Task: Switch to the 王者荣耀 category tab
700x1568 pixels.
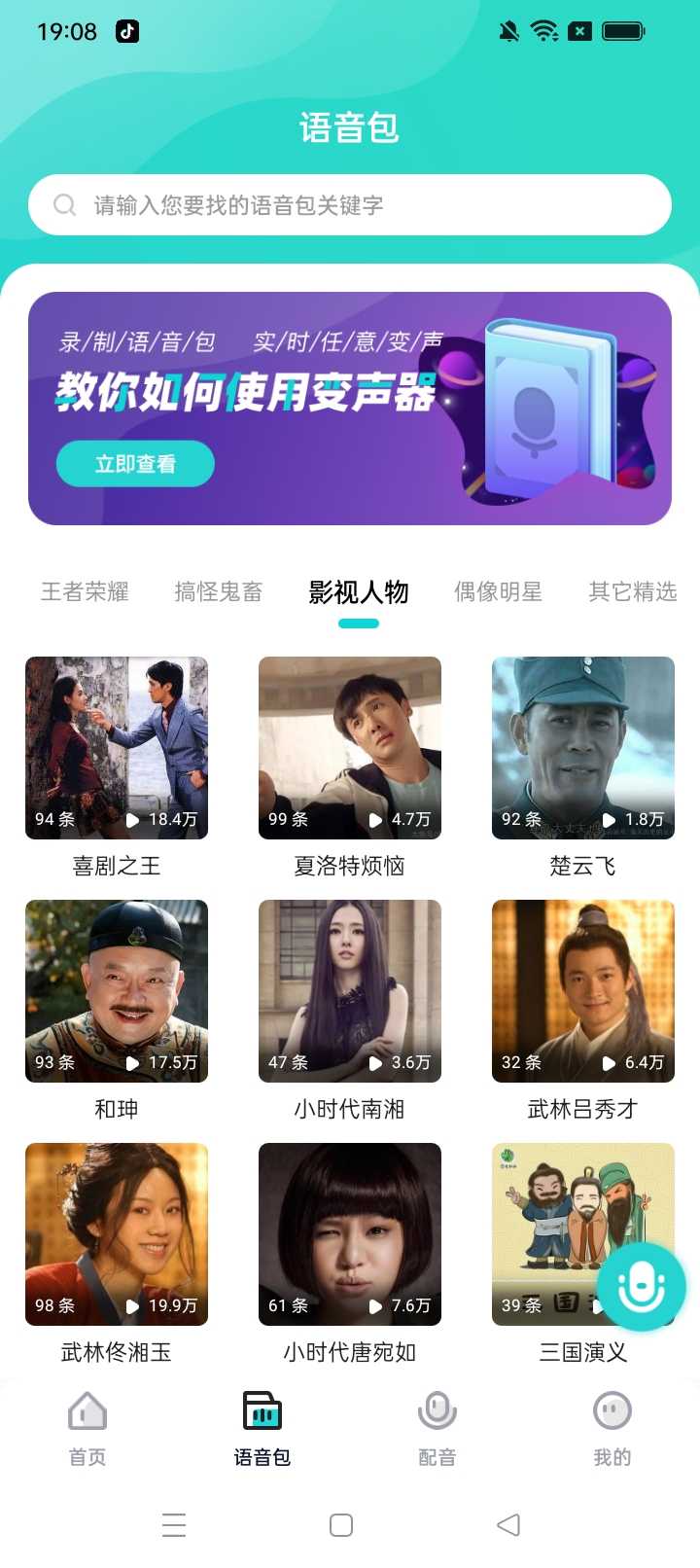Action: [86, 592]
